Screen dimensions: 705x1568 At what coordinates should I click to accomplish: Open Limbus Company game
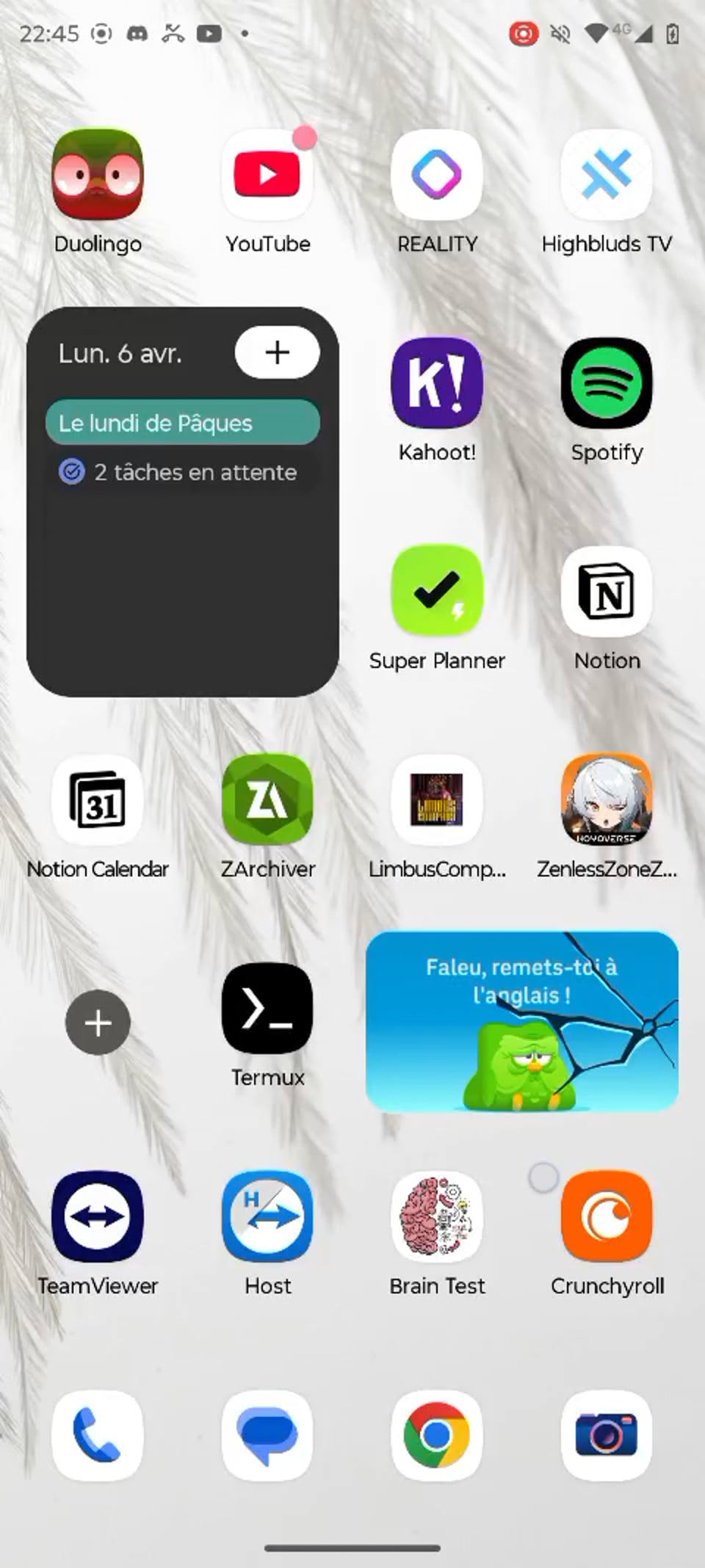437,800
